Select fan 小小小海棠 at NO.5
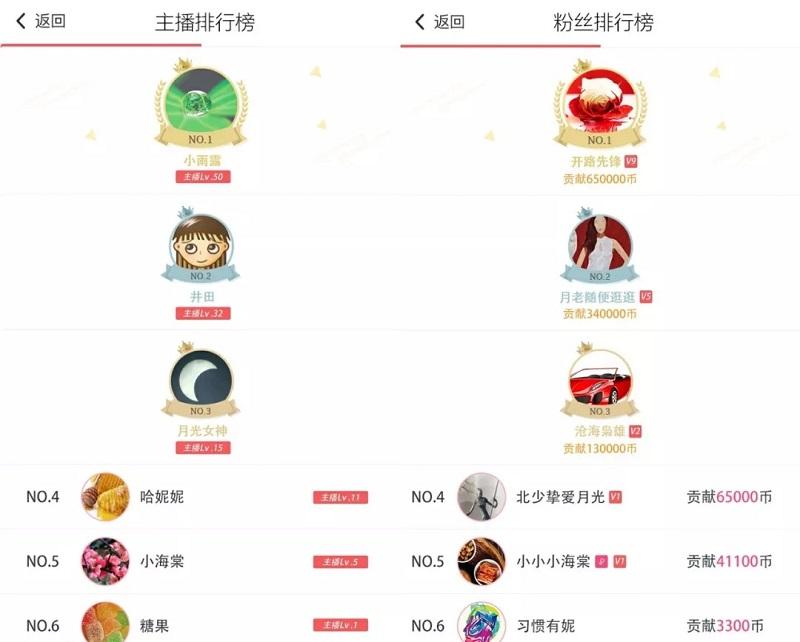The image size is (800, 642). point(600,560)
